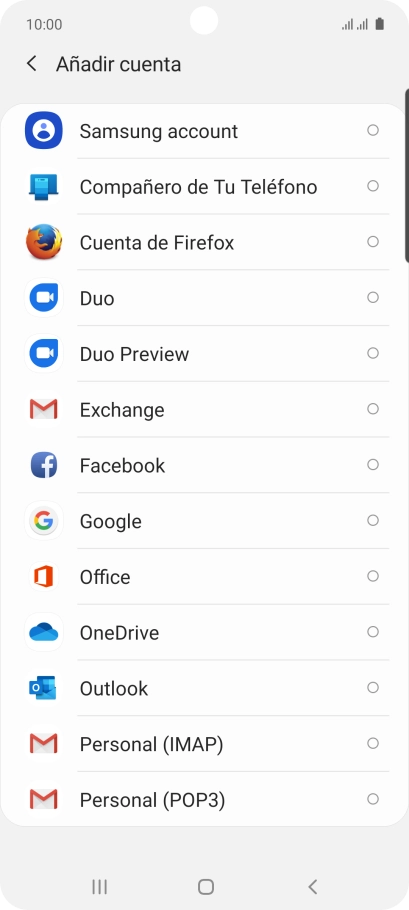Select Samsung account

pyautogui.click(x=204, y=131)
